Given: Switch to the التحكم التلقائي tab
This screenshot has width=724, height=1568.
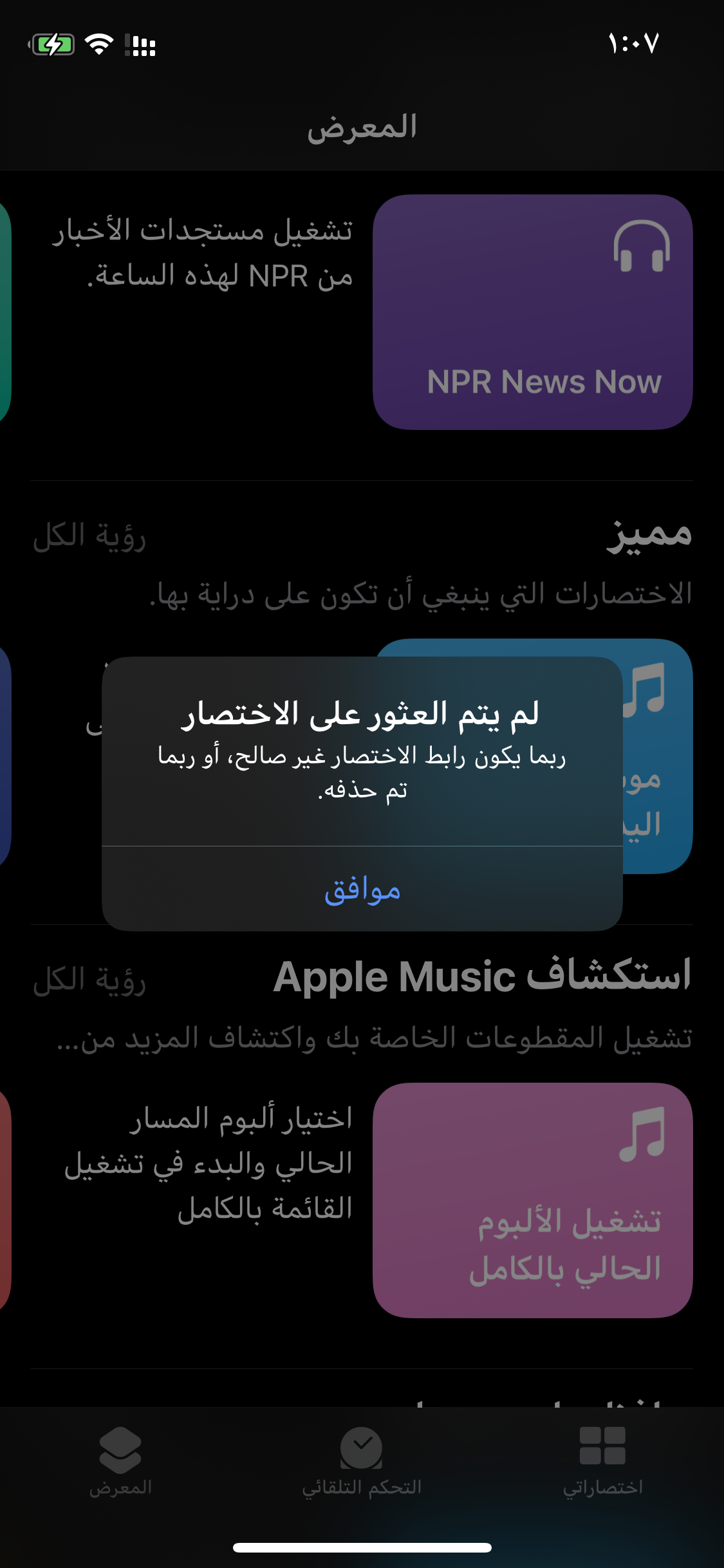Looking at the screenshot, I should click(362, 1460).
